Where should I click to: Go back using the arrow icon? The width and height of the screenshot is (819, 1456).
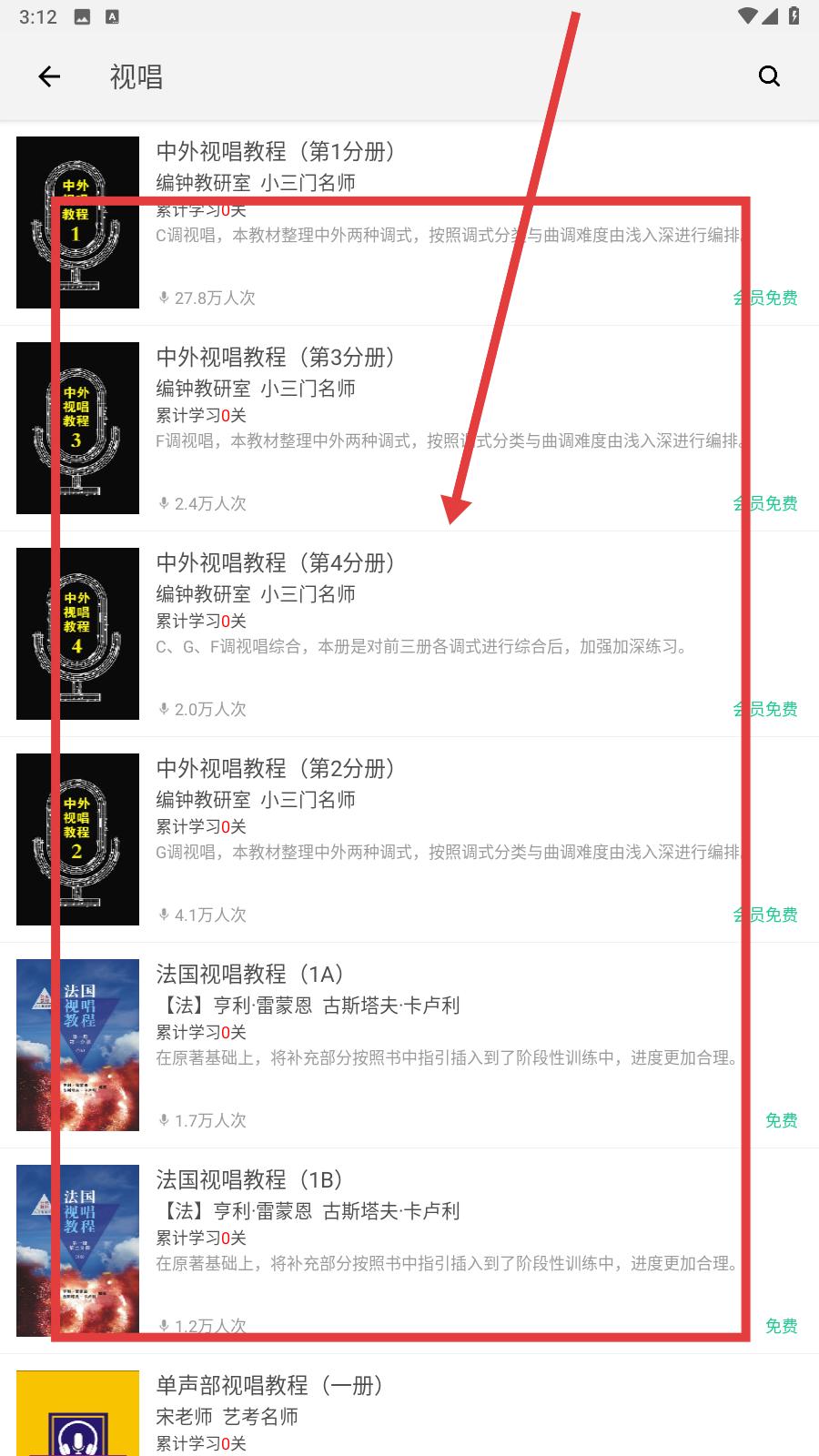tap(49, 77)
